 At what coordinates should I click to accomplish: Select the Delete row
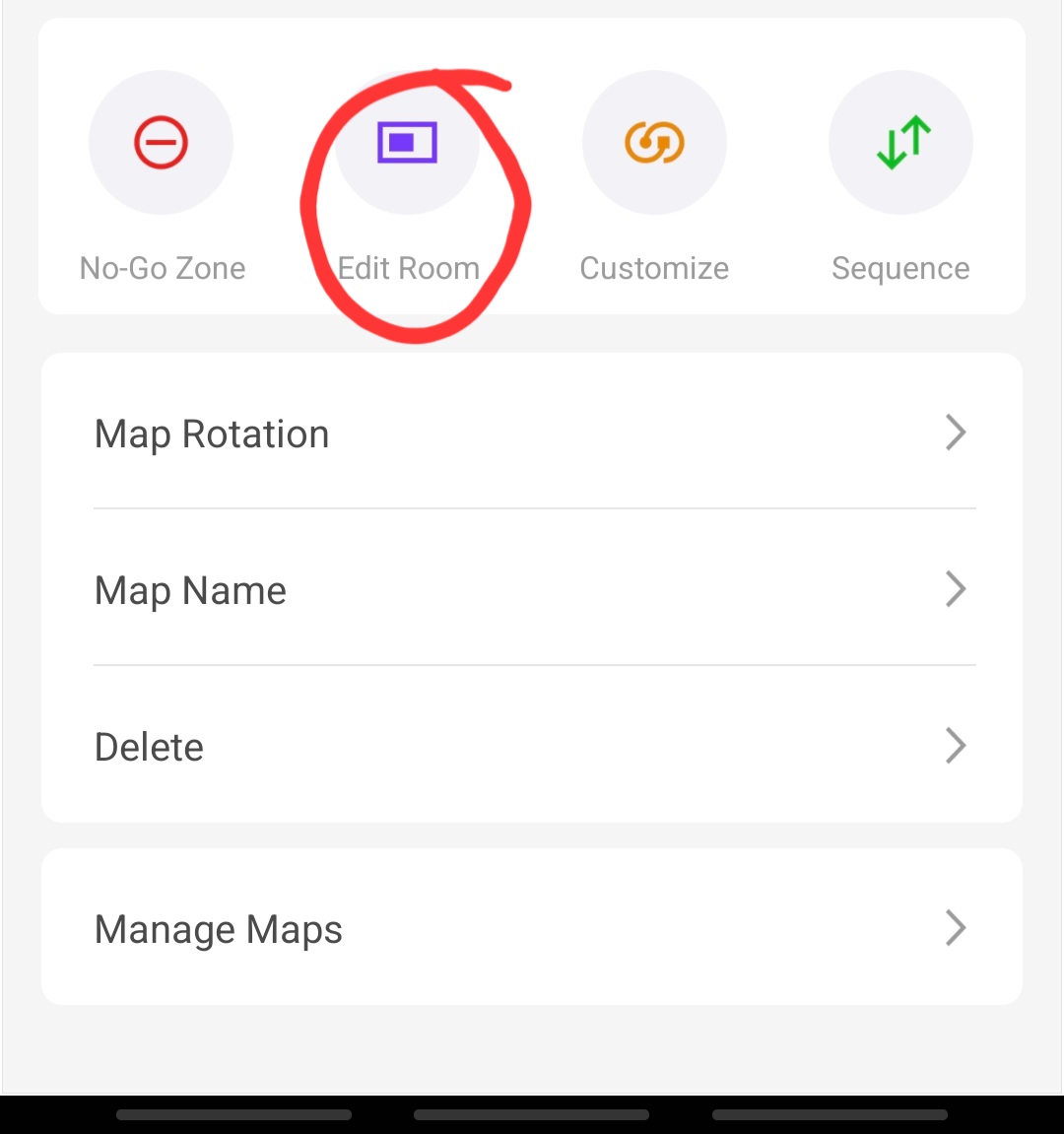point(532,747)
